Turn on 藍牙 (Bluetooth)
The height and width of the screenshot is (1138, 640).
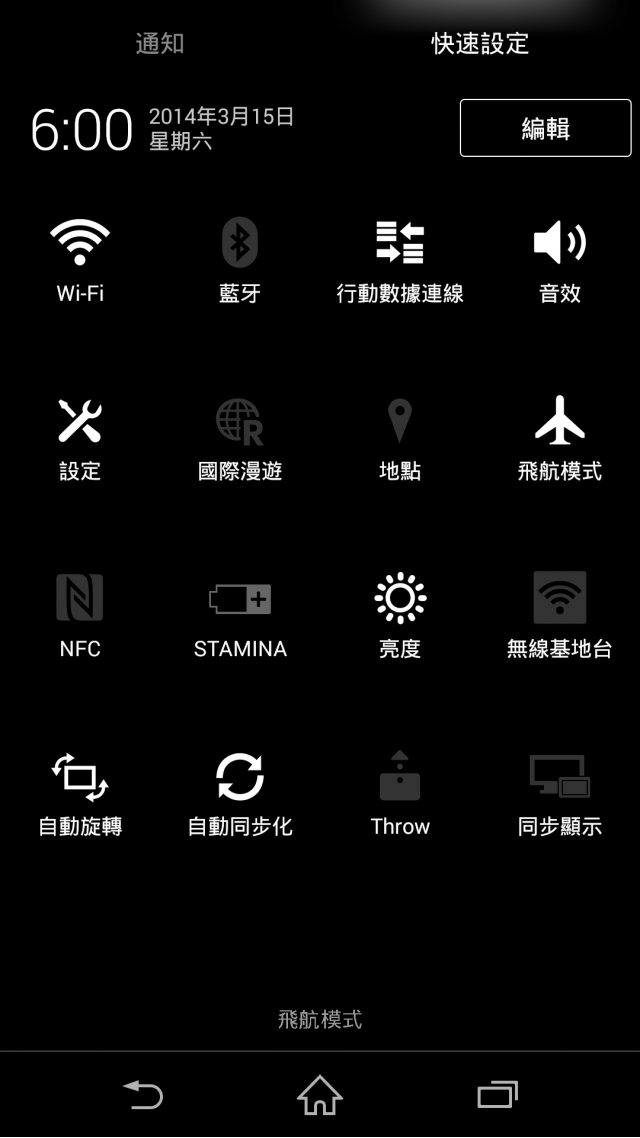[x=240, y=260]
